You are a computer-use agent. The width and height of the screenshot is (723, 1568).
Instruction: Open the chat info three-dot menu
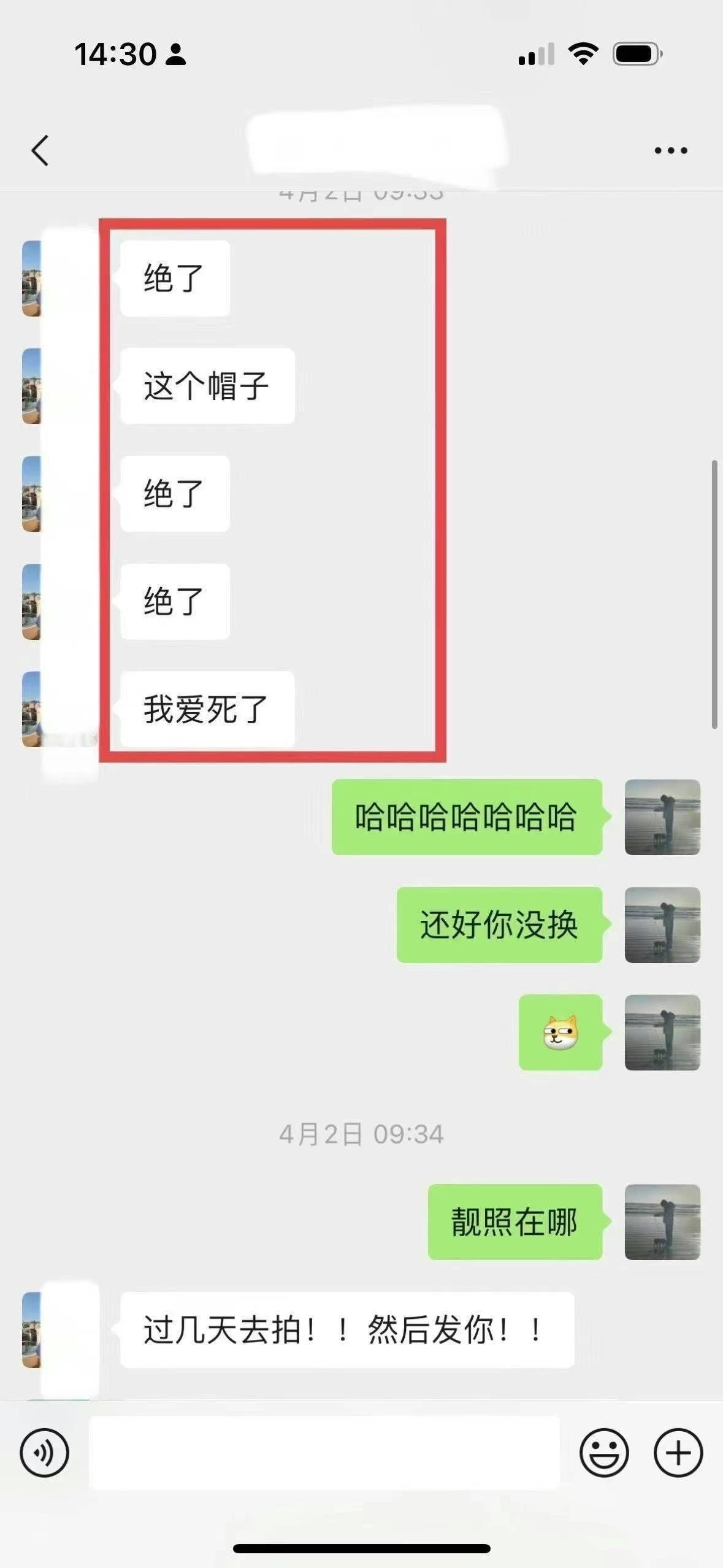(x=670, y=150)
